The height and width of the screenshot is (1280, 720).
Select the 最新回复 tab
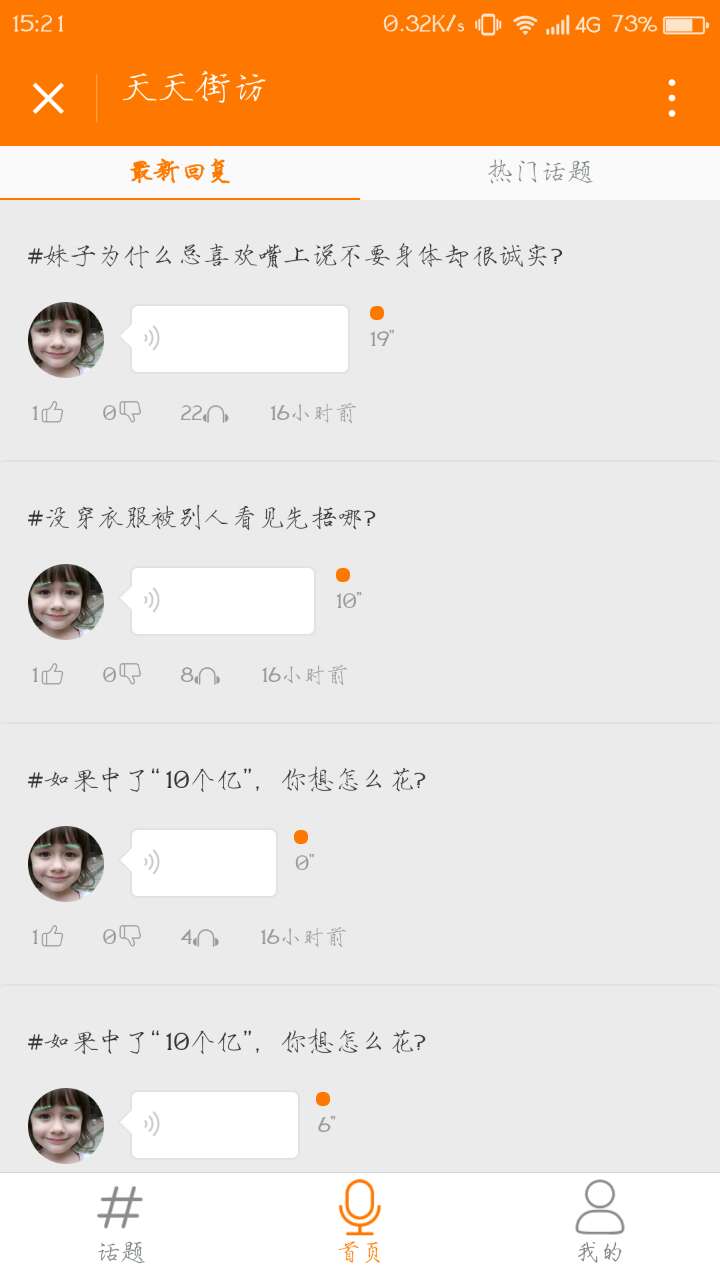pyautogui.click(x=180, y=172)
